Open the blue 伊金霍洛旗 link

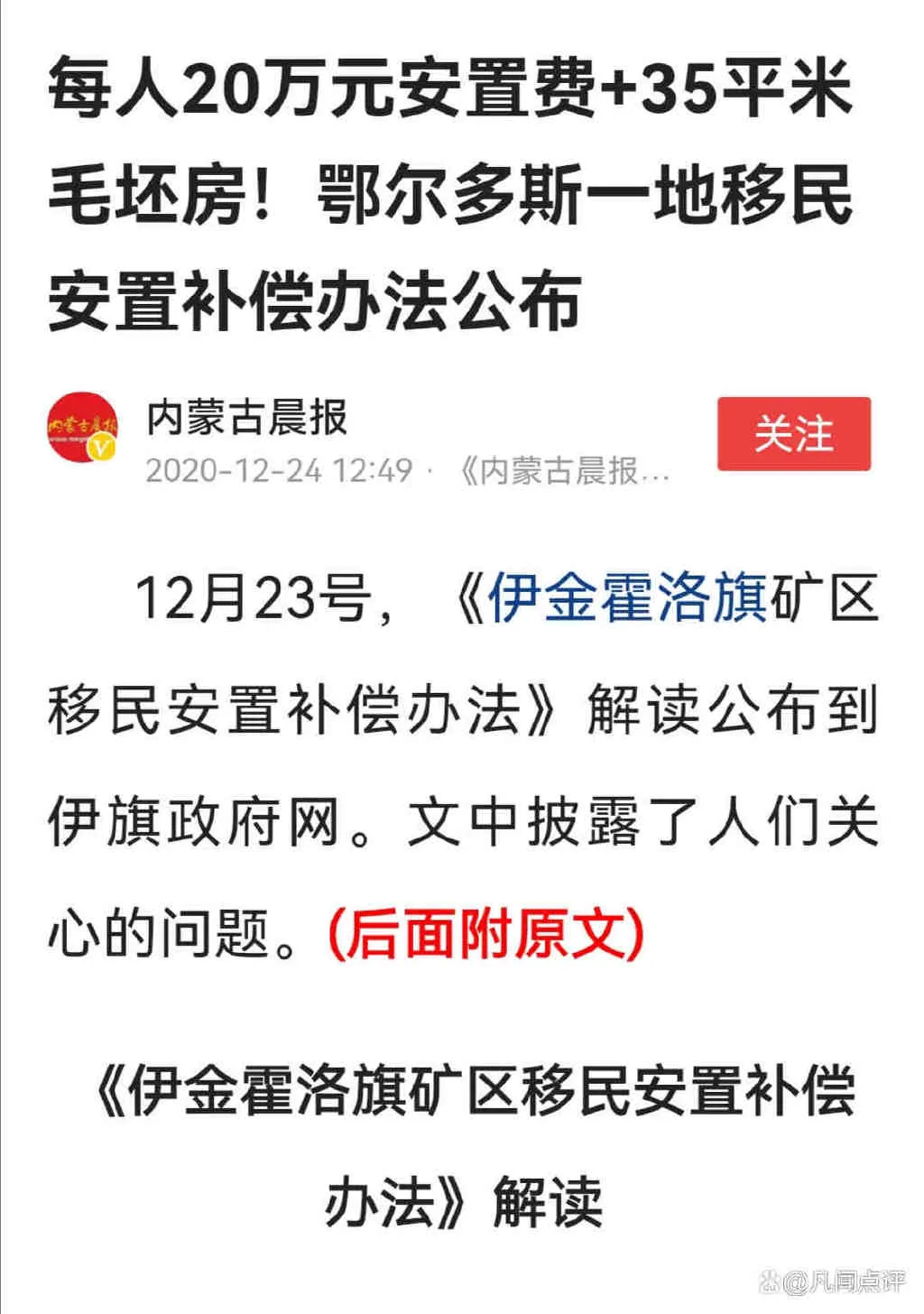(x=626, y=597)
